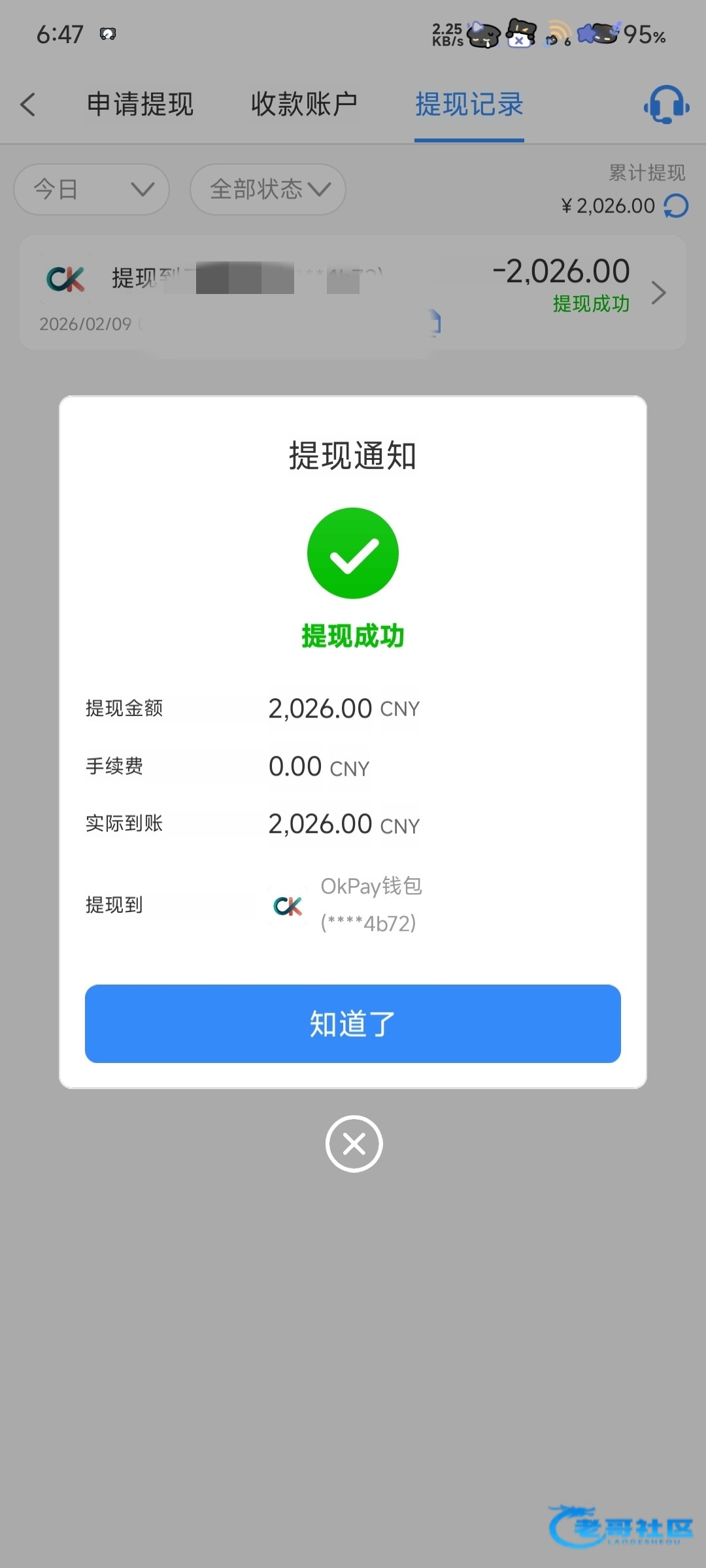
Task: Contact customer service via headset icon
Action: click(x=666, y=105)
